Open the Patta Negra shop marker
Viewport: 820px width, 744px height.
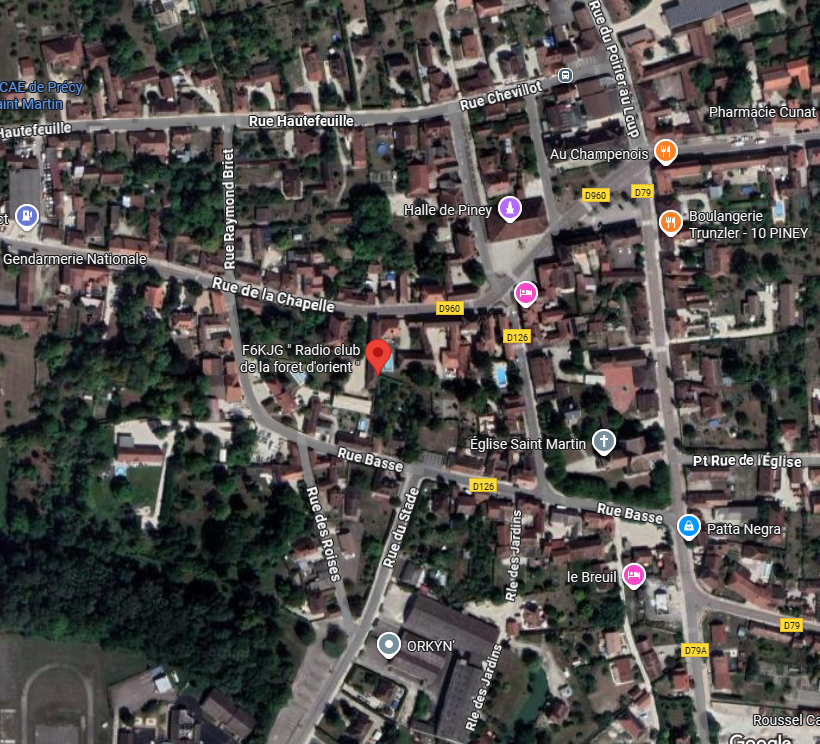(688, 526)
